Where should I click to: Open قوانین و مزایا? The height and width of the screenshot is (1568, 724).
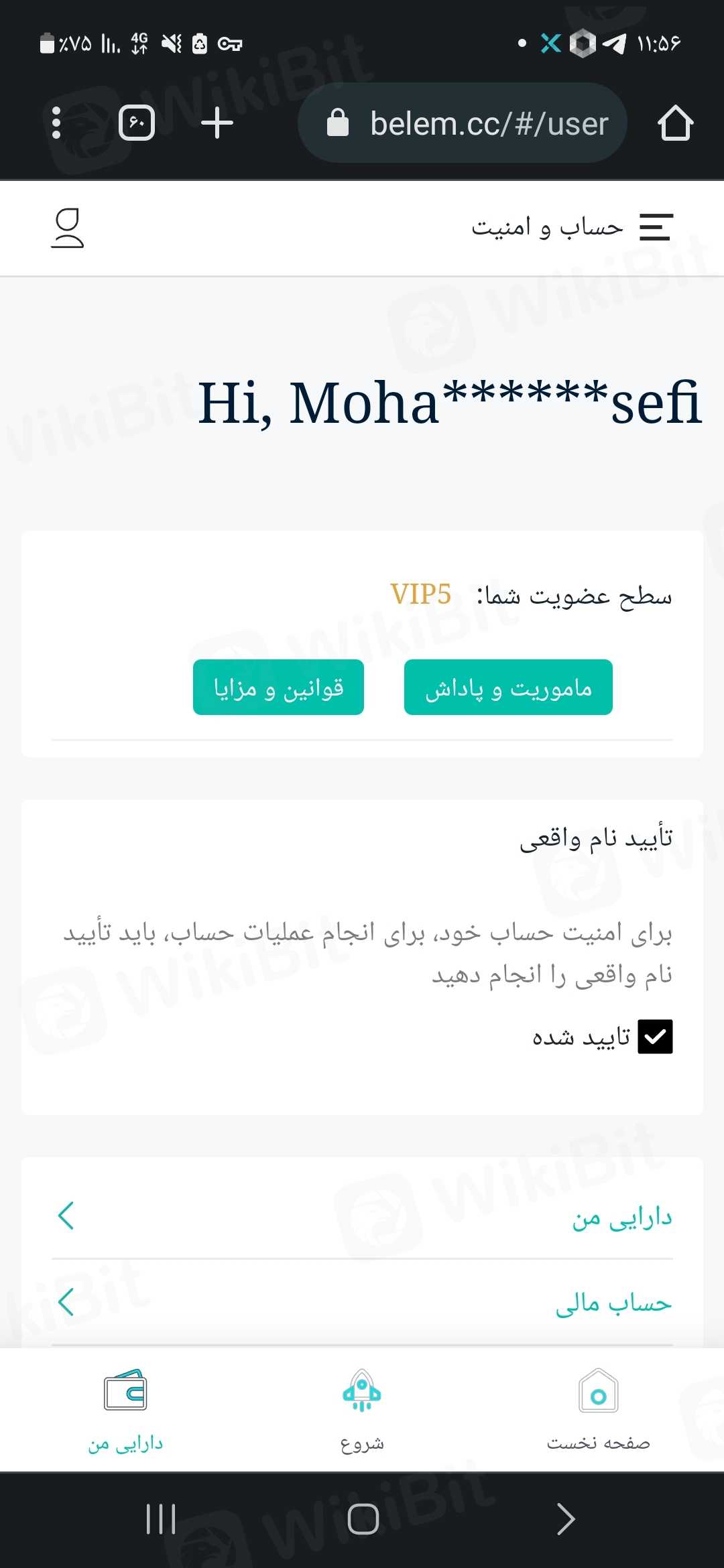(278, 688)
